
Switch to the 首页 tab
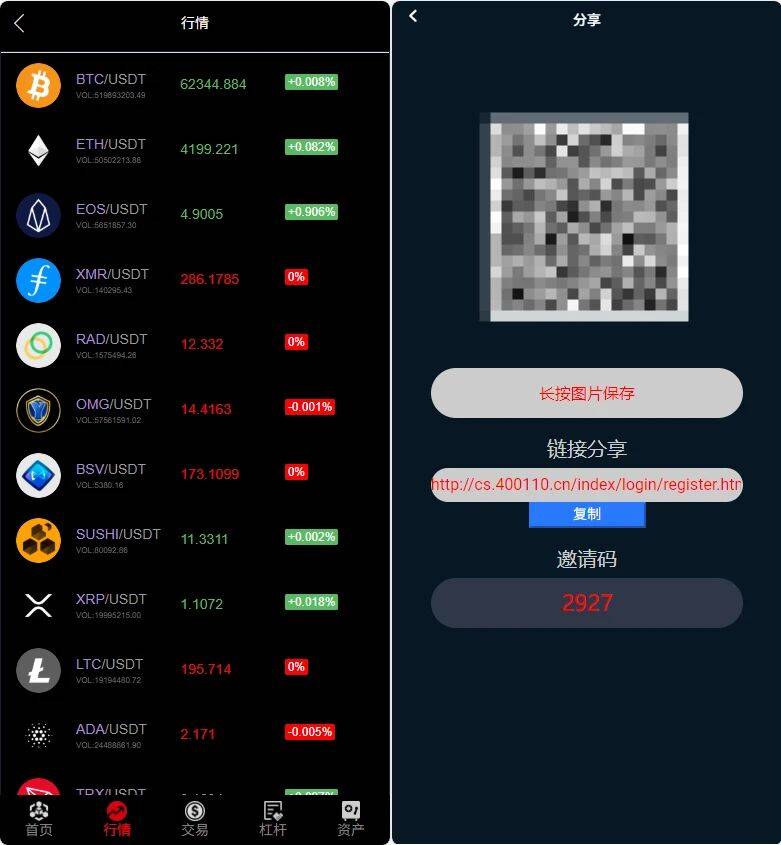tap(39, 818)
